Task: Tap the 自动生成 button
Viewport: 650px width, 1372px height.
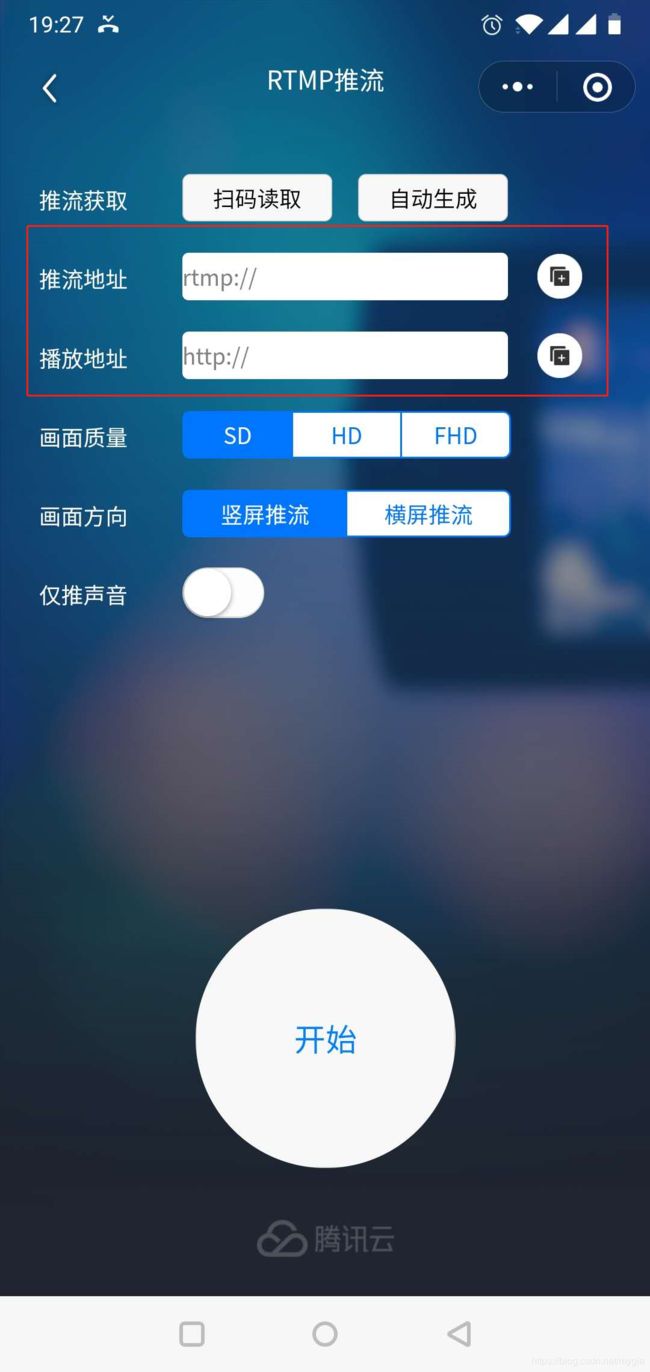Action: pos(433,198)
